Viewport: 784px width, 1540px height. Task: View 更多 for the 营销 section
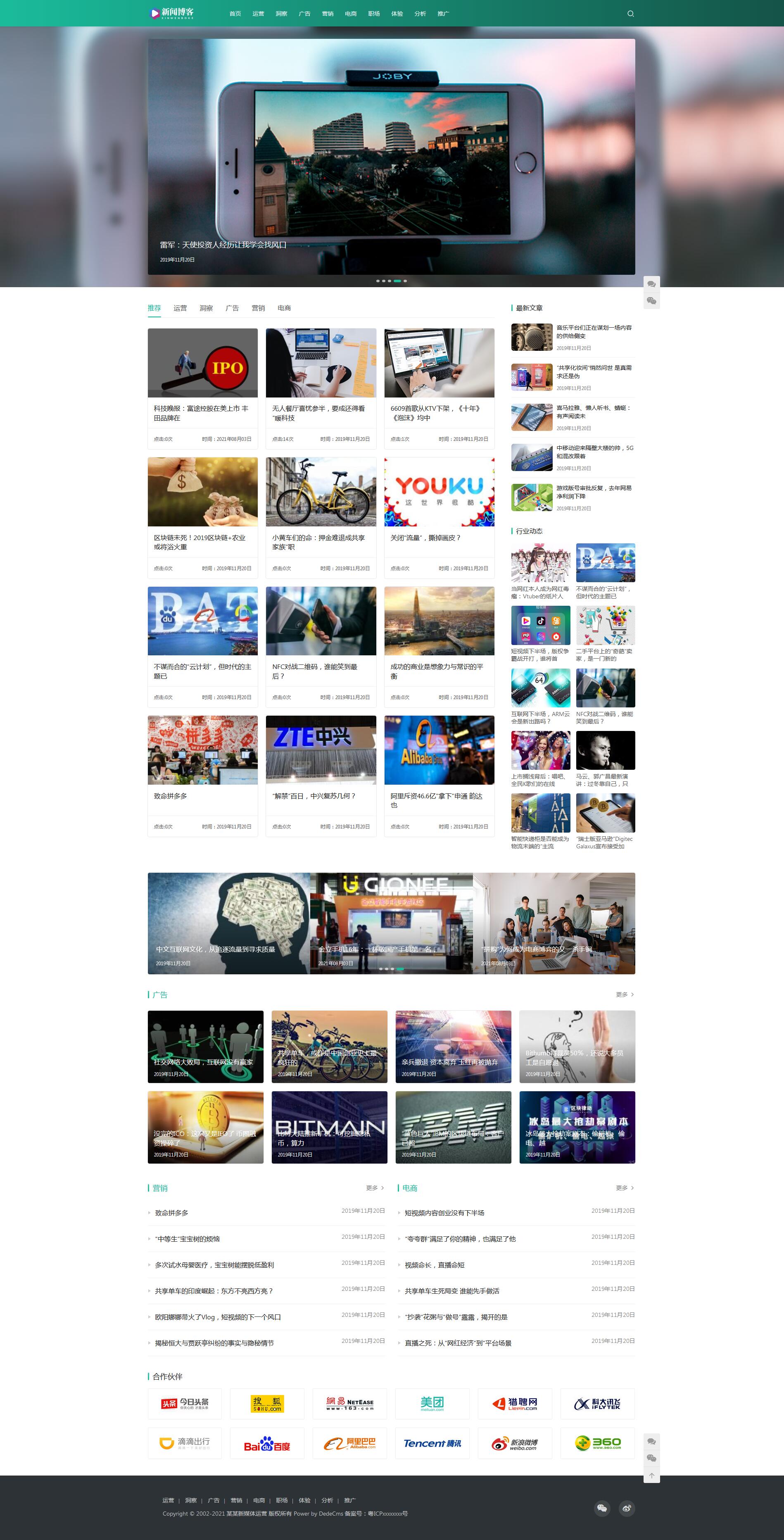coord(374,1188)
